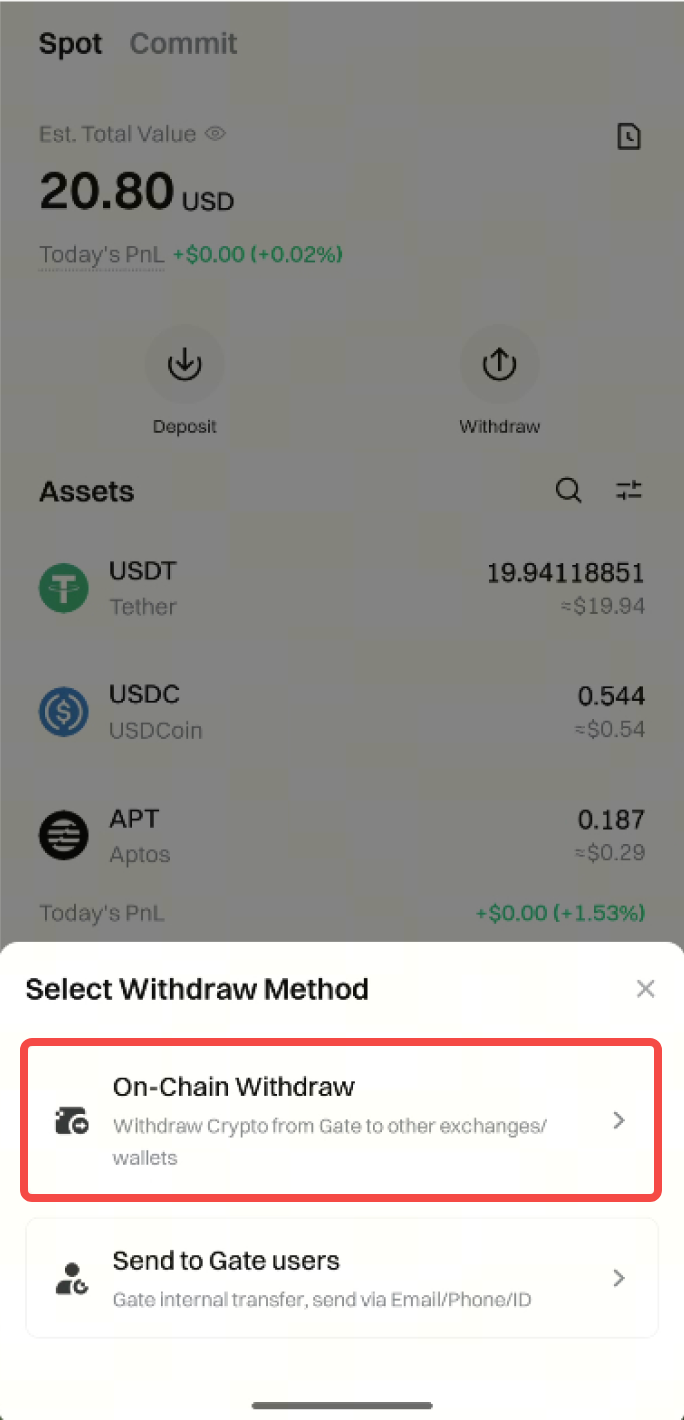Screen dimensions: 684x1420
Task: Close the Select Withdraw Method sheet
Action: (x=646, y=989)
